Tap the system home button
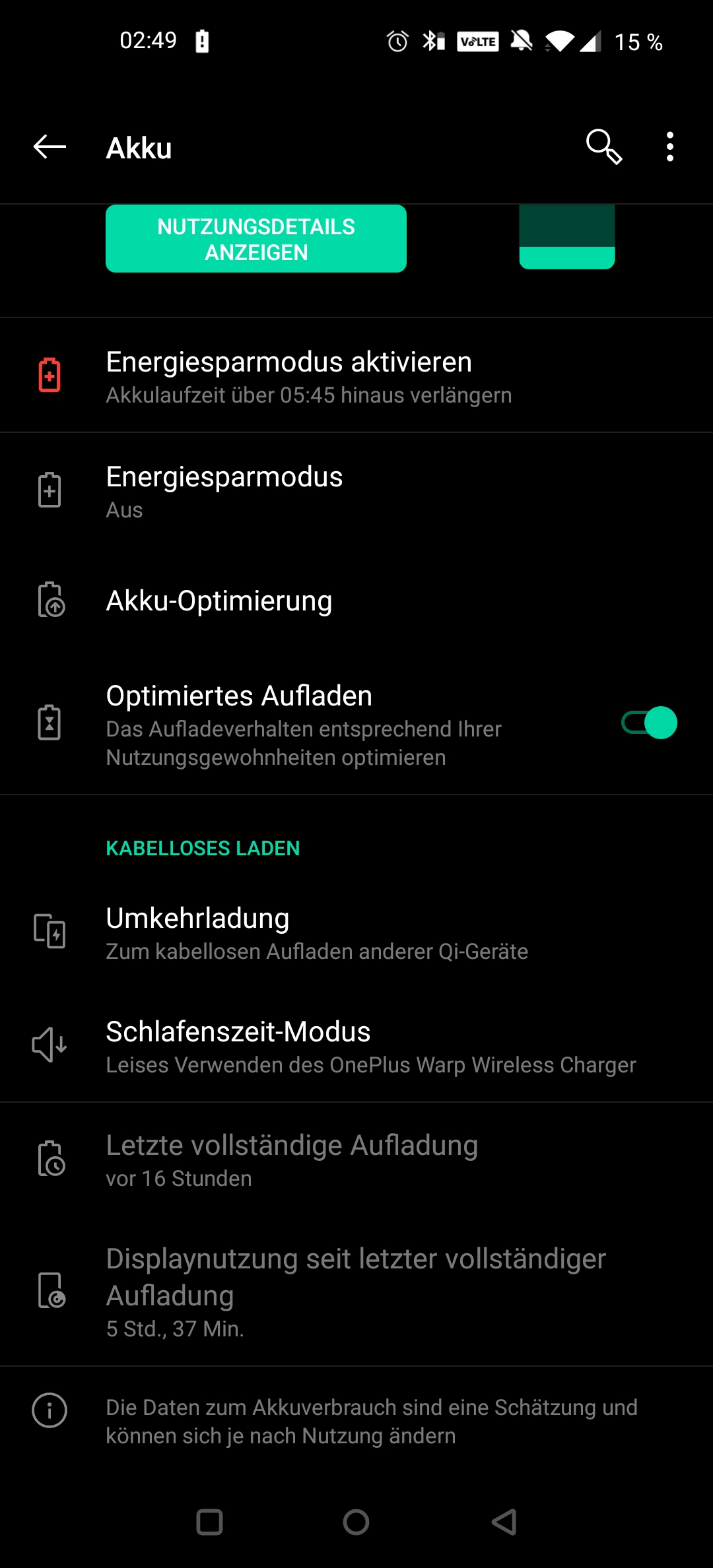The width and height of the screenshot is (713, 1568). 356,1522
